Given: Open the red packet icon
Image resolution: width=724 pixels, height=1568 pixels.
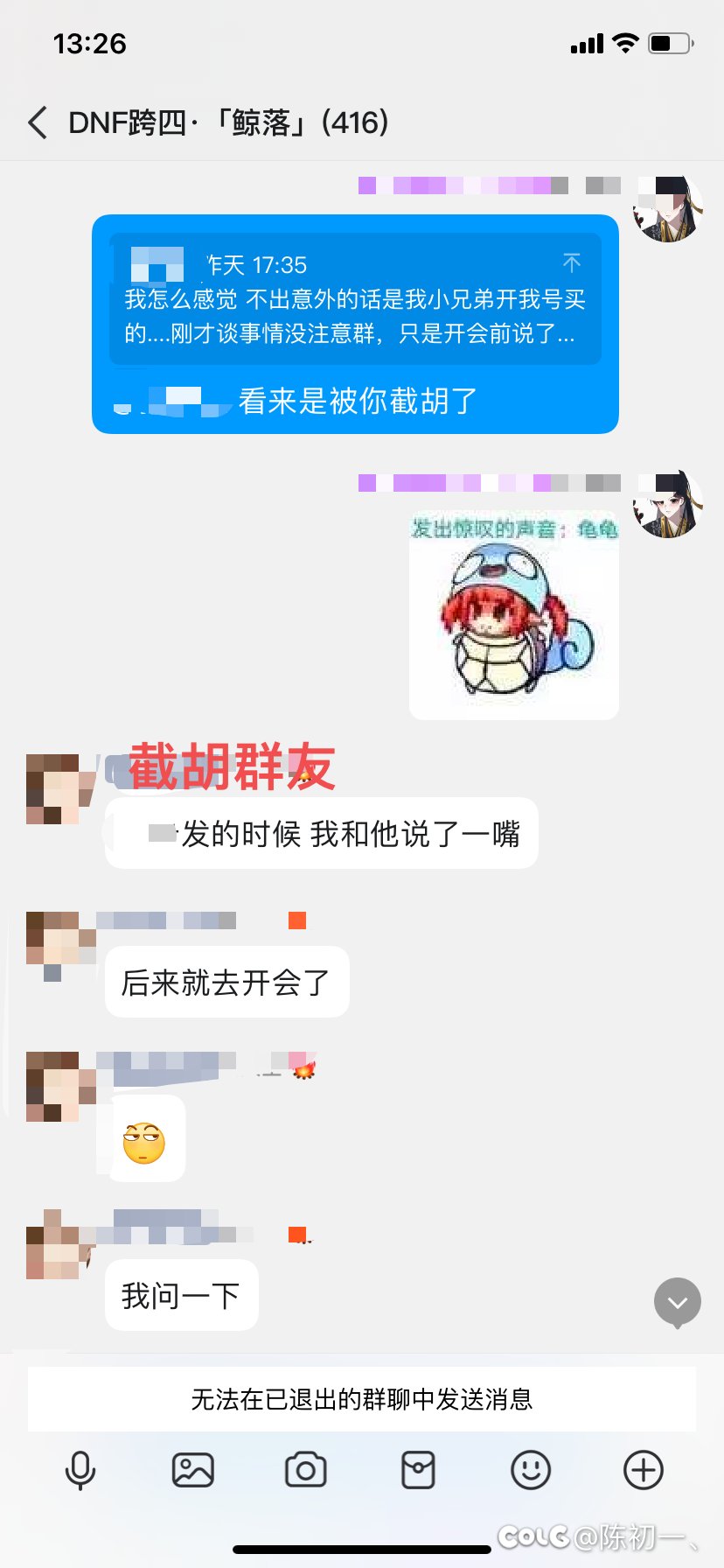Looking at the screenshot, I should click(x=418, y=1470).
